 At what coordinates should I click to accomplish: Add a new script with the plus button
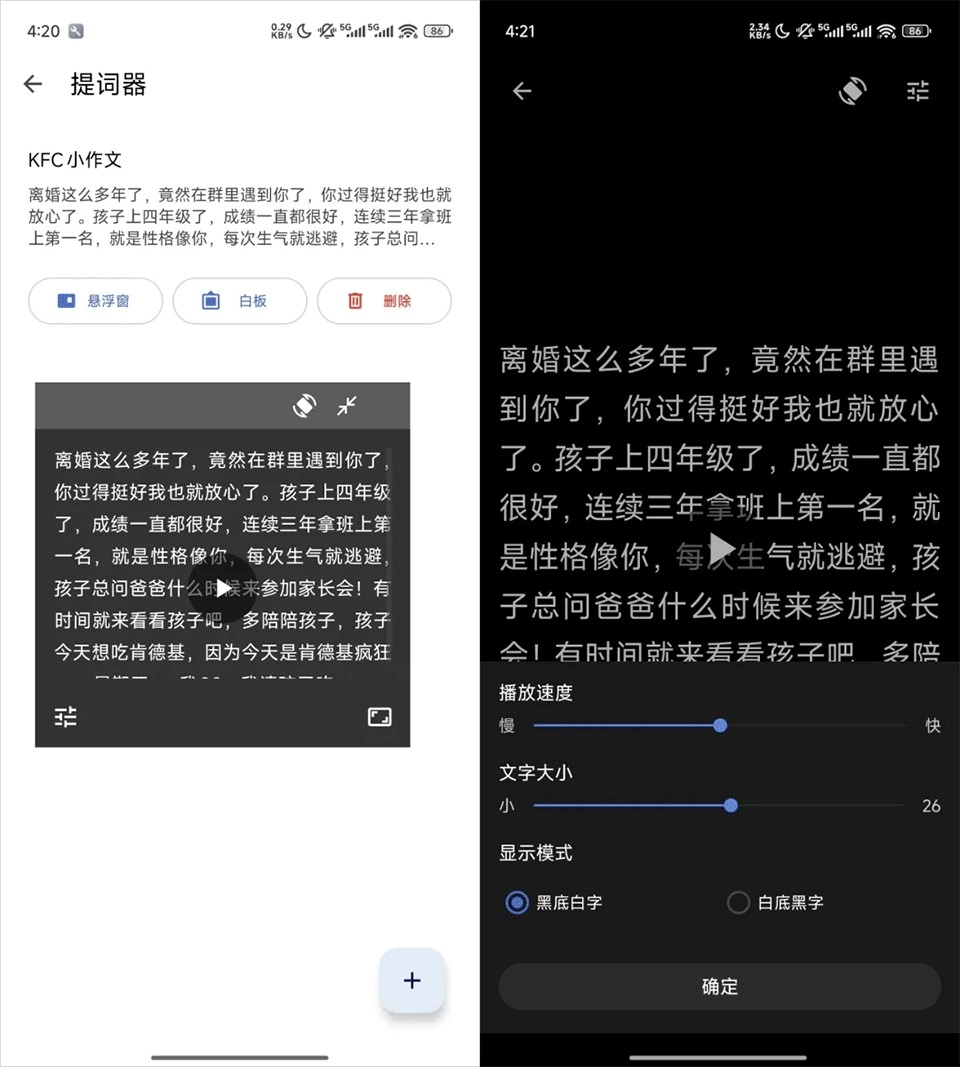(x=412, y=980)
